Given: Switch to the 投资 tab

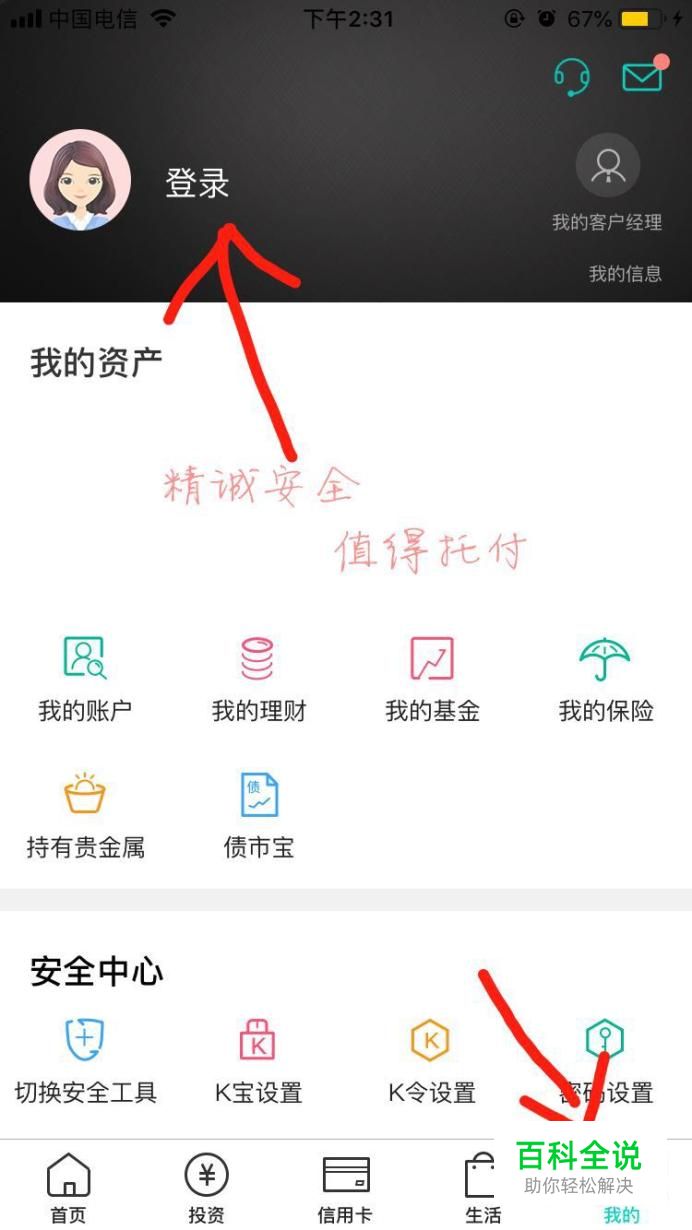Looking at the screenshot, I should pos(206,1188).
